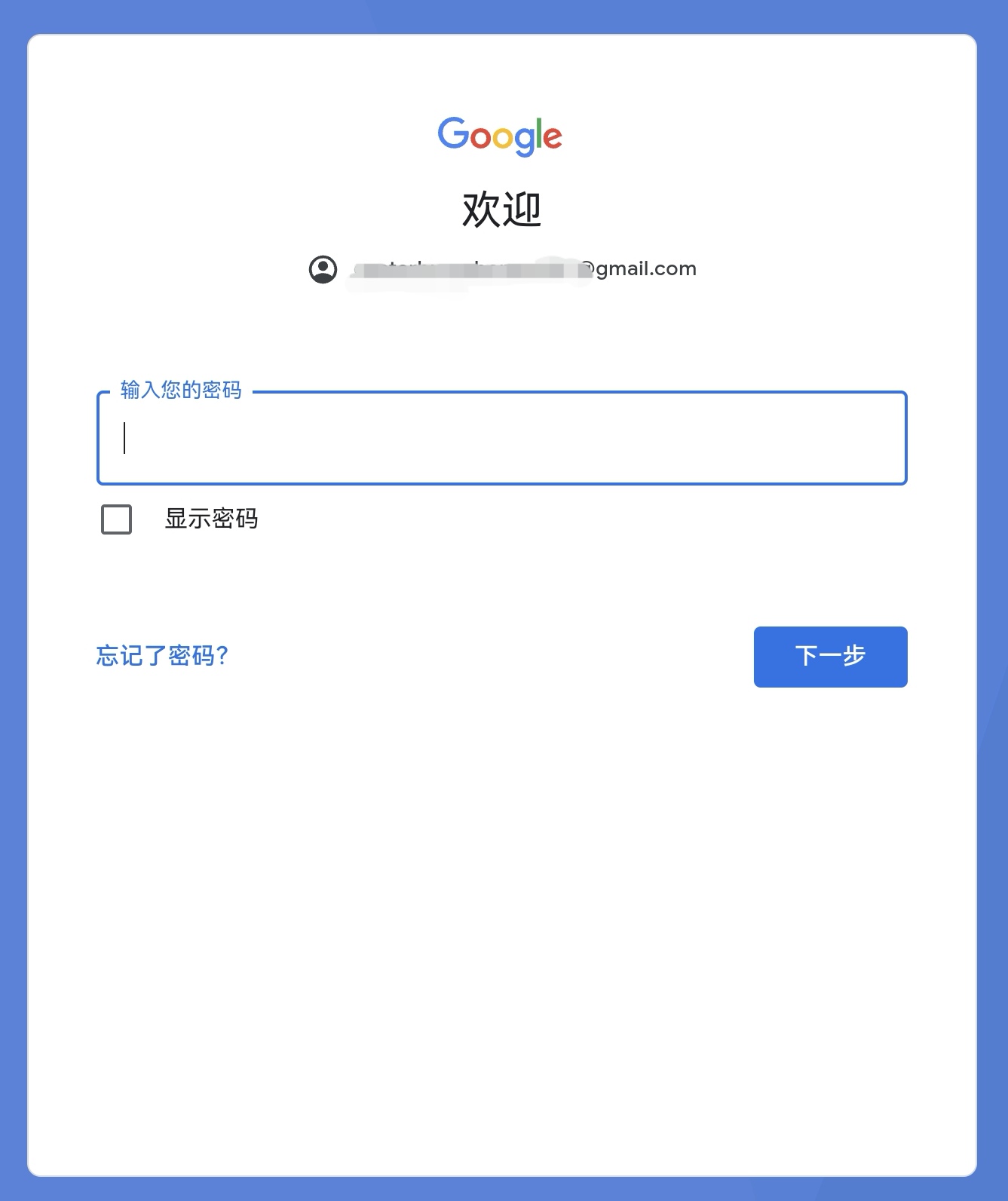Check the 显示密码 checkbox

point(117,519)
